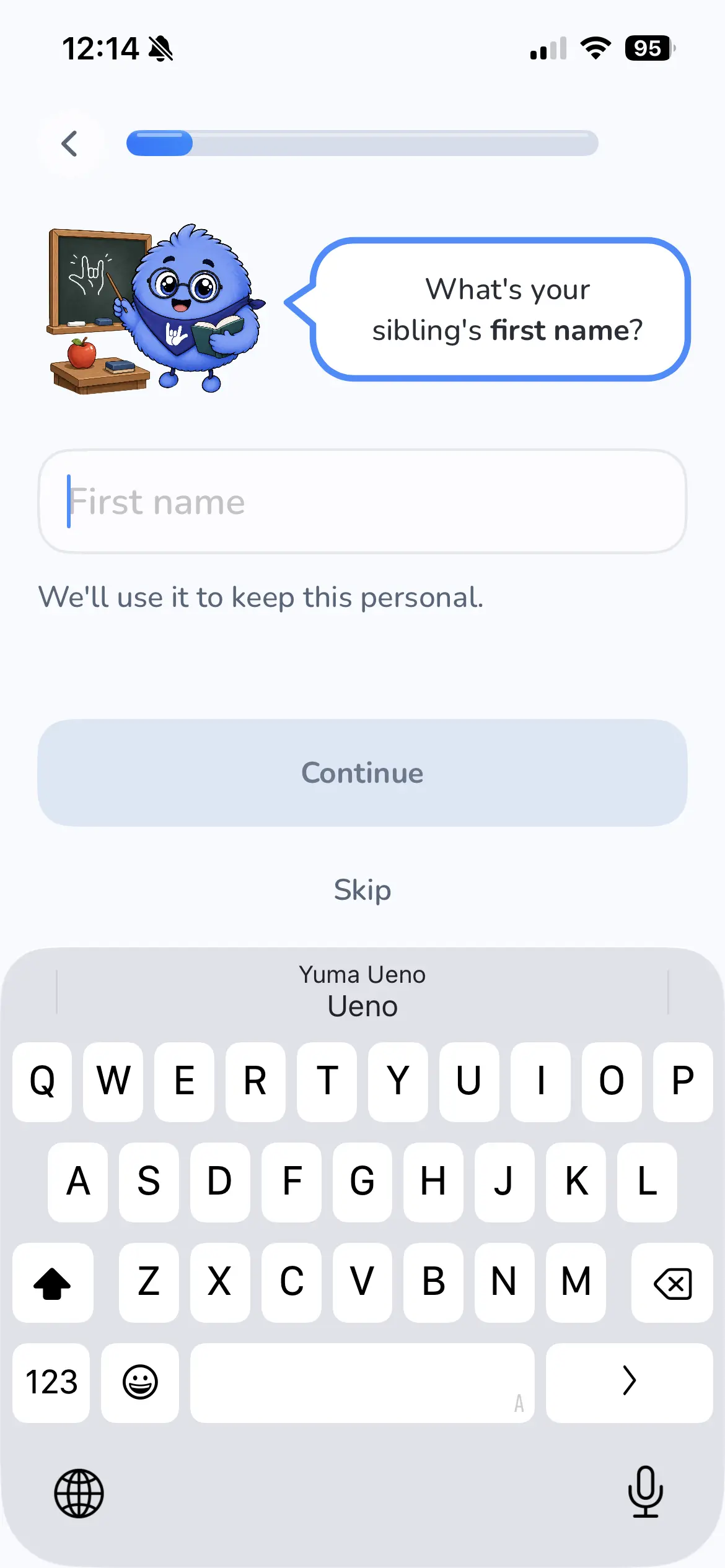Open the emoji keyboard
This screenshot has width=725, height=1568.
click(x=140, y=1382)
